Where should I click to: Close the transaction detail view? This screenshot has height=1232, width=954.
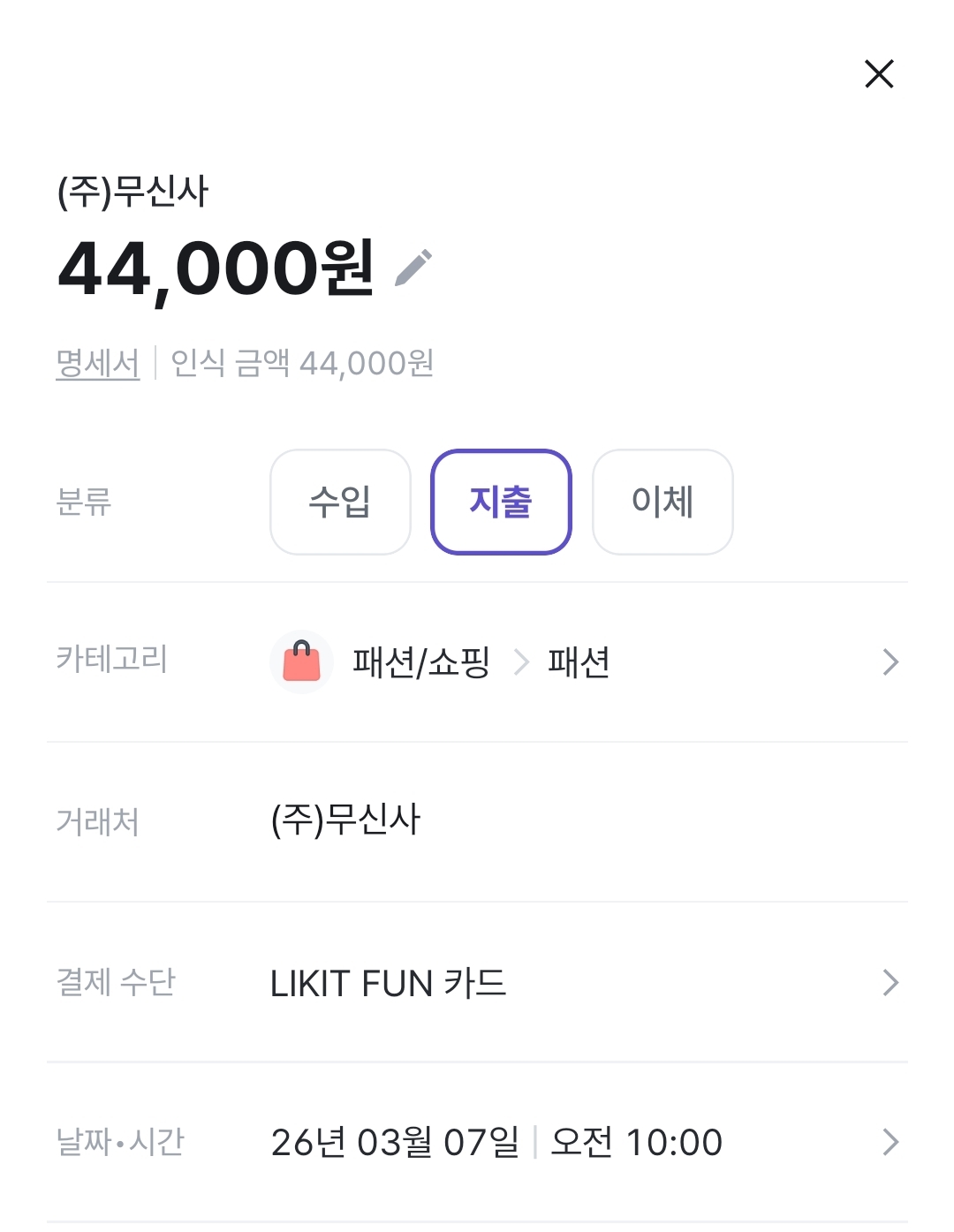[x=879, y=74]
